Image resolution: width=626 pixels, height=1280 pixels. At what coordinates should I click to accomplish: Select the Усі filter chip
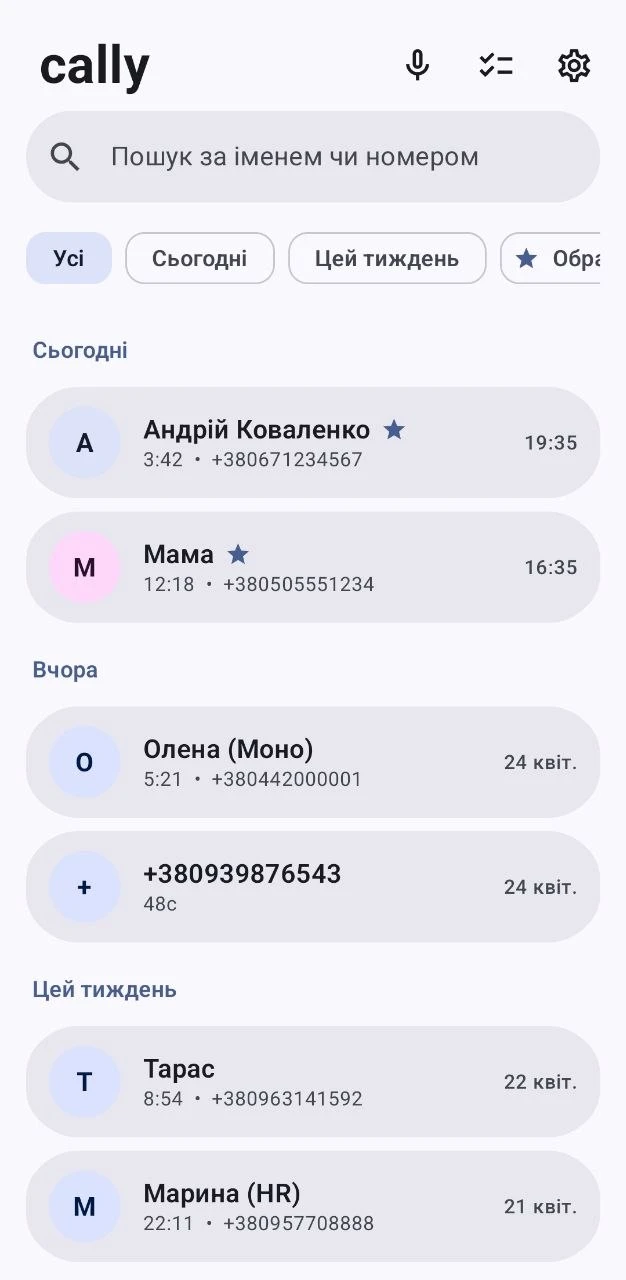(69, 259)
